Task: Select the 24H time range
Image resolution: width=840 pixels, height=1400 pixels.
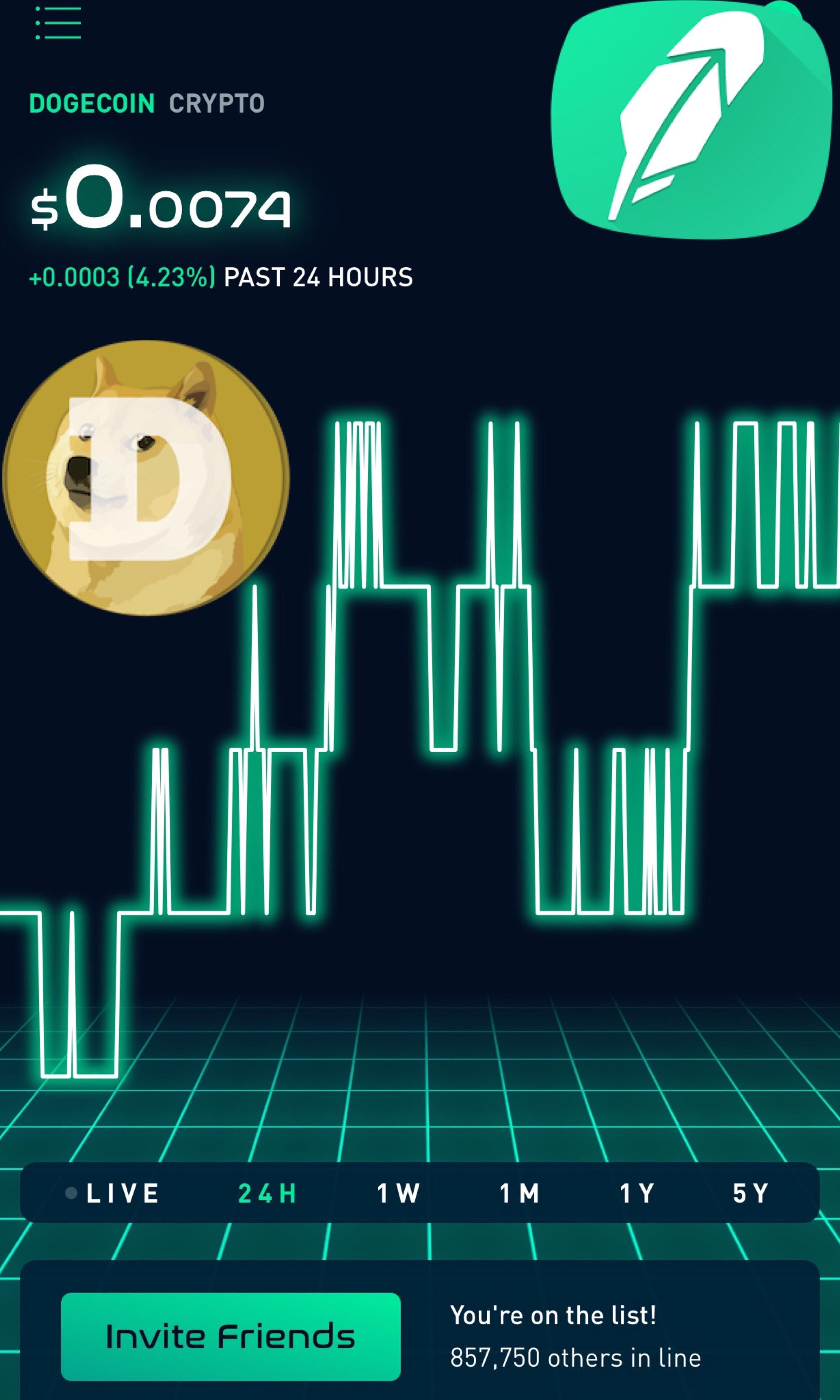Action: [x=267, y=1194]
